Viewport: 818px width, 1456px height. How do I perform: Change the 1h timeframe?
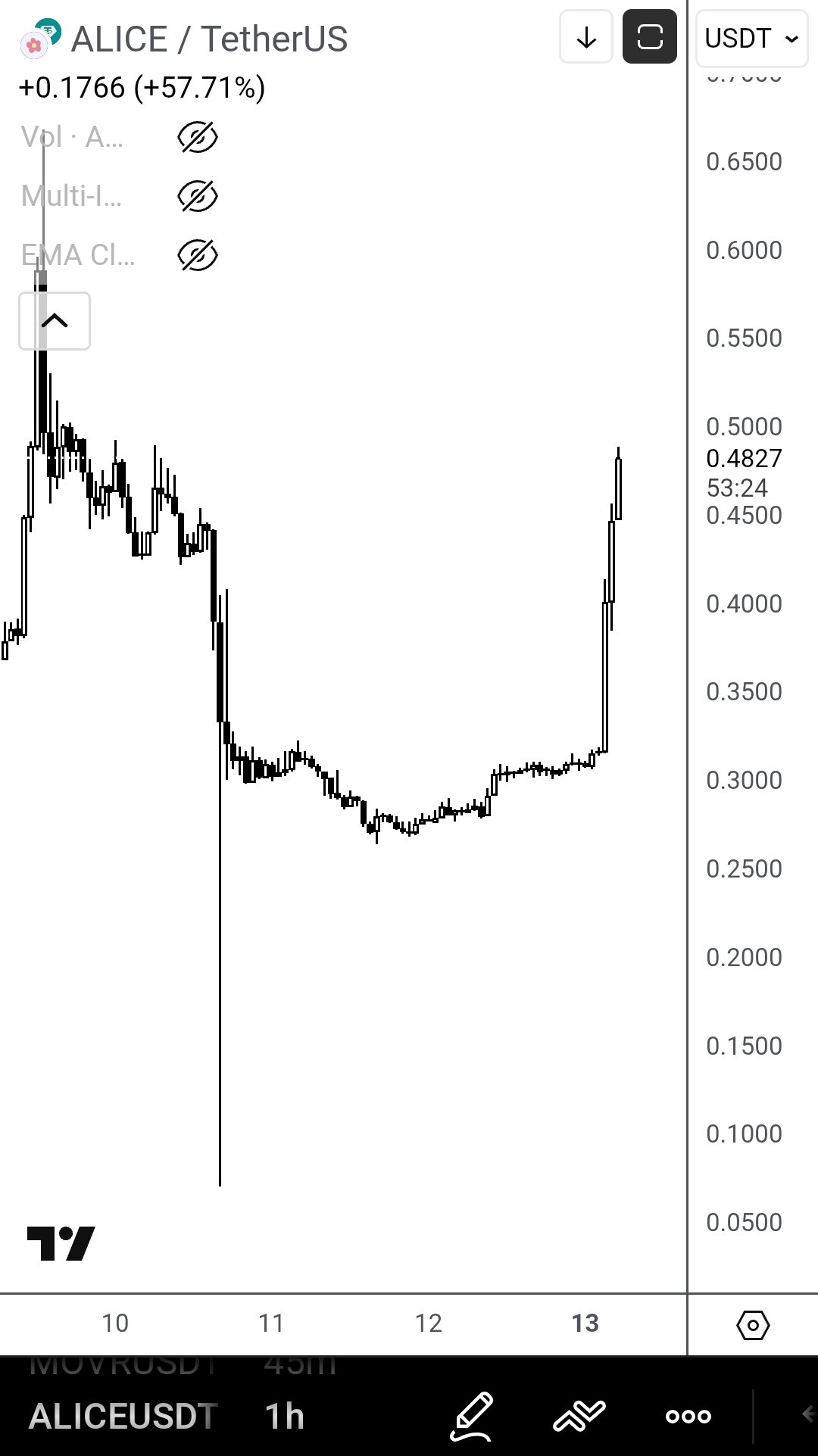[x=284, y=1416]
